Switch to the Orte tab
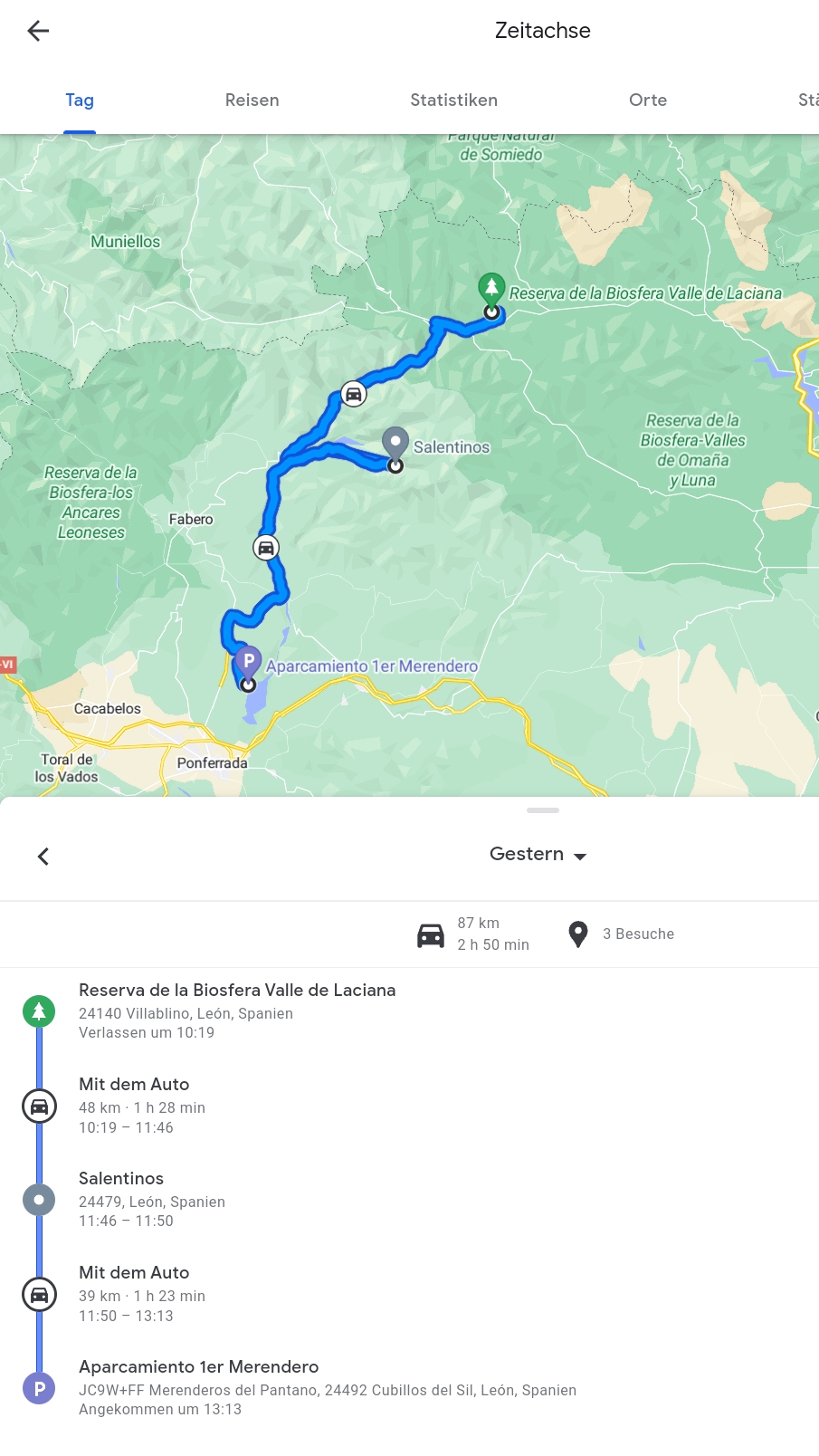 pos(648,101)
